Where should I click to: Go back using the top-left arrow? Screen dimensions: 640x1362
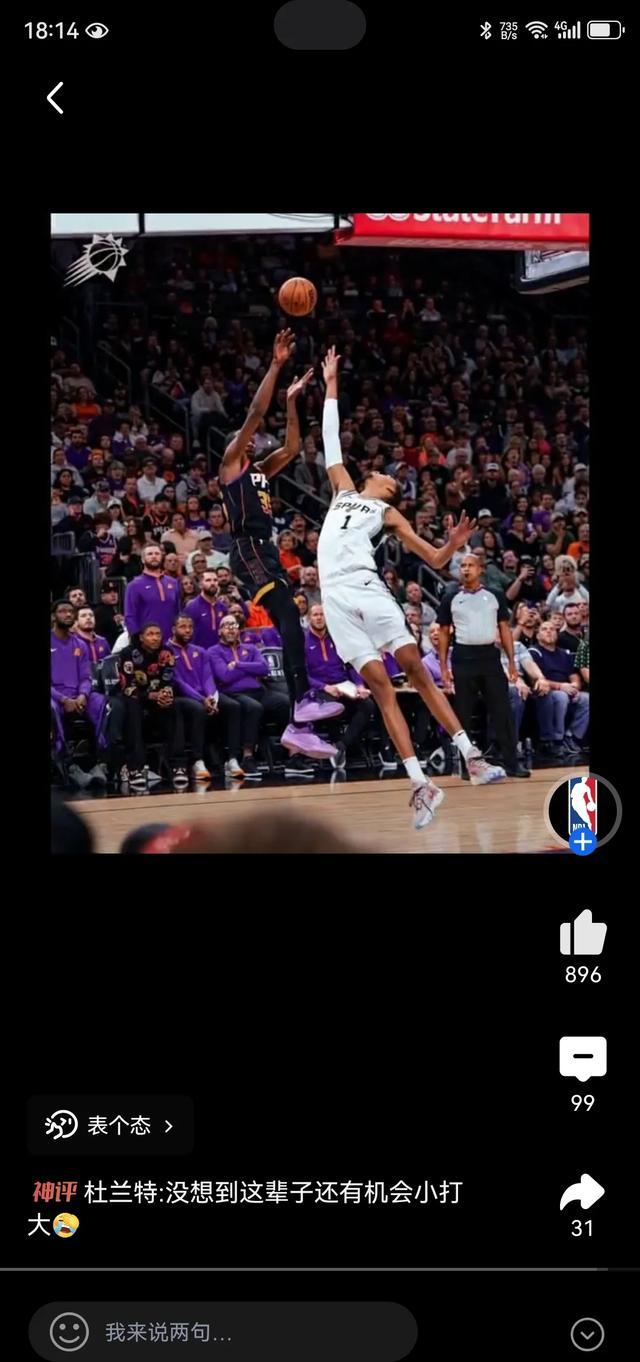pos(55,98)
